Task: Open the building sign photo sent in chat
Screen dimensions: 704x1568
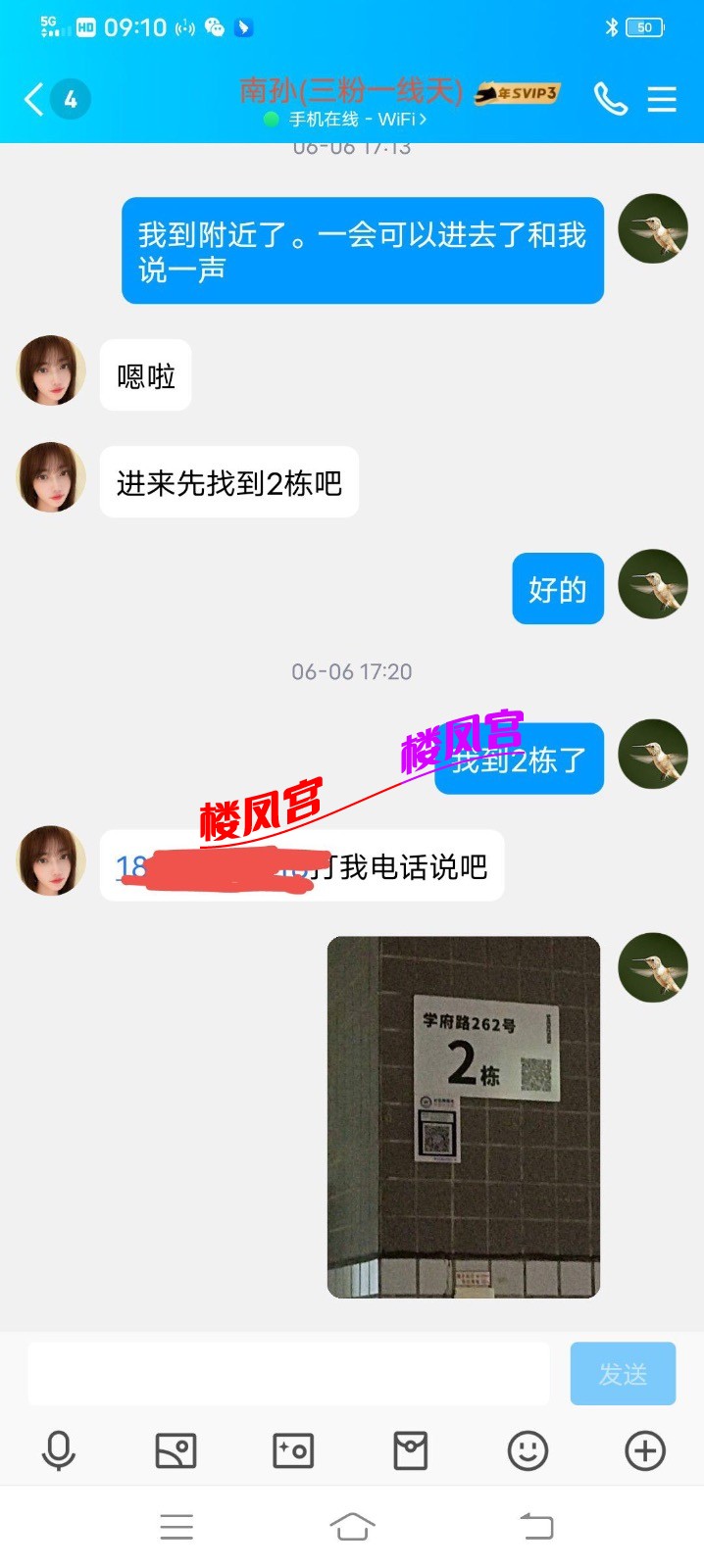Action: pyautogui.click(x=463, y=1116)
